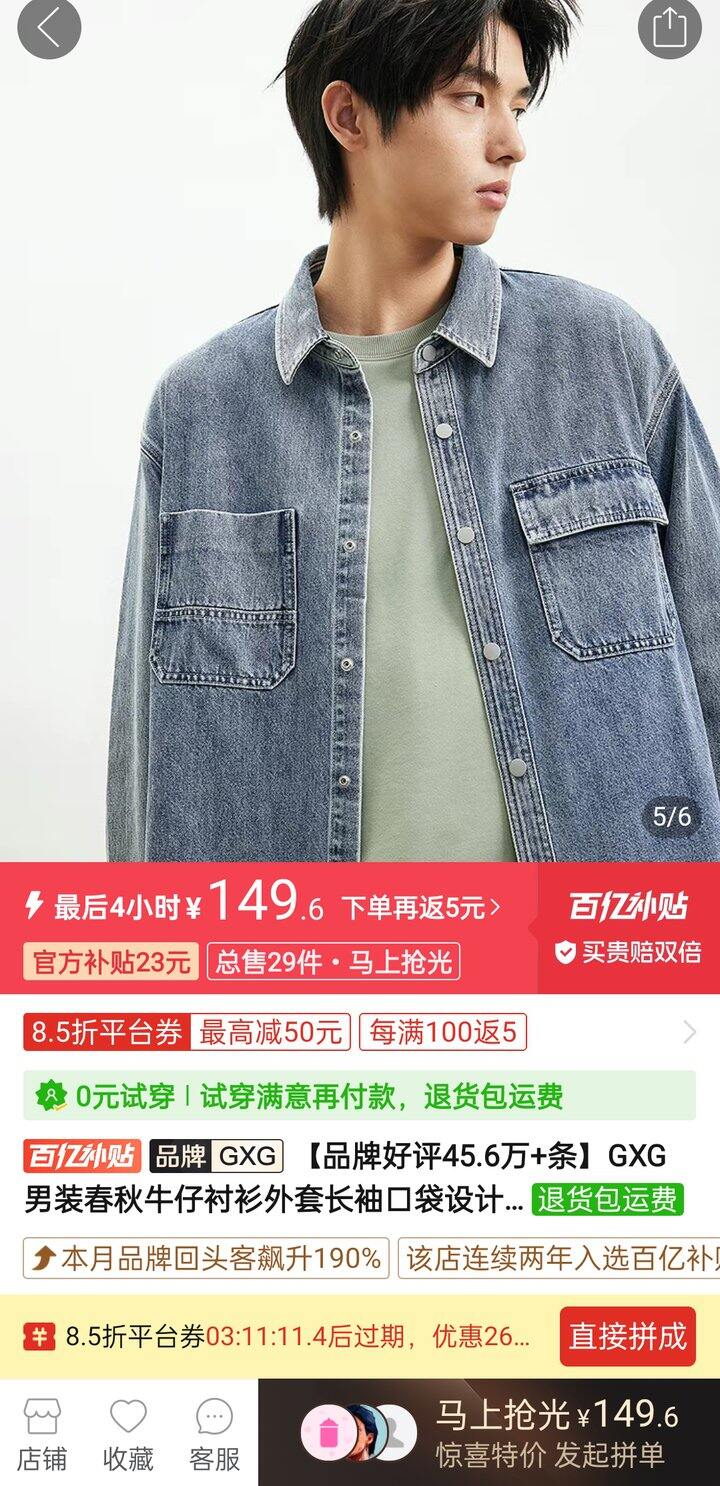
Task: Tap the 品牌GXG brand label
Action: (212, 1159)
